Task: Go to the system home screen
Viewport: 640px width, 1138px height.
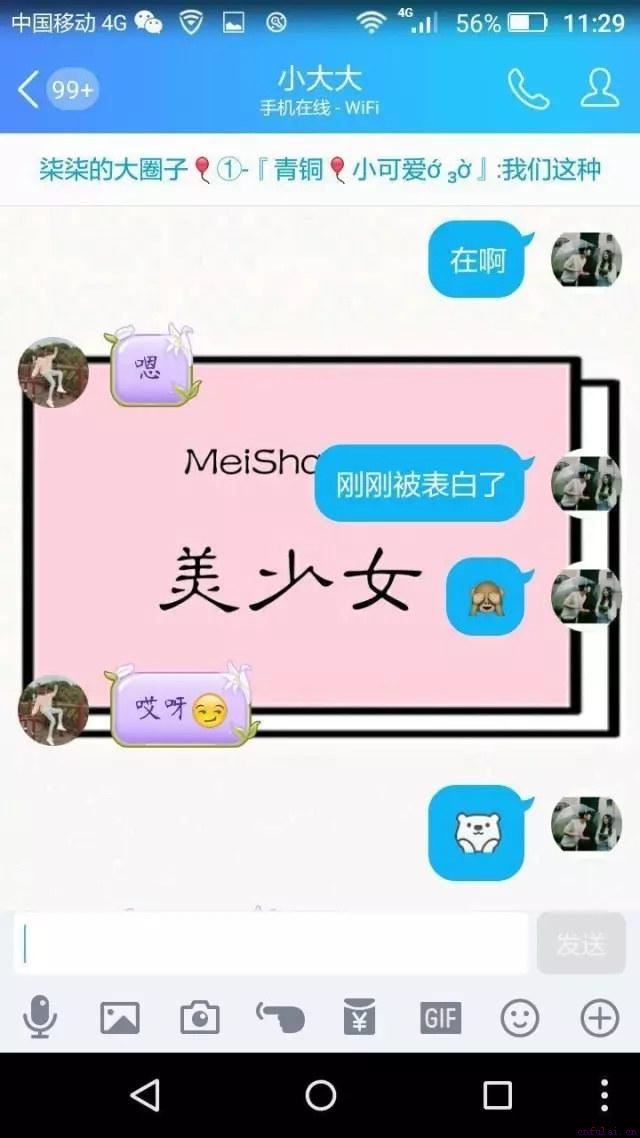Action: pyautogui.click(x=320, y=1095)
